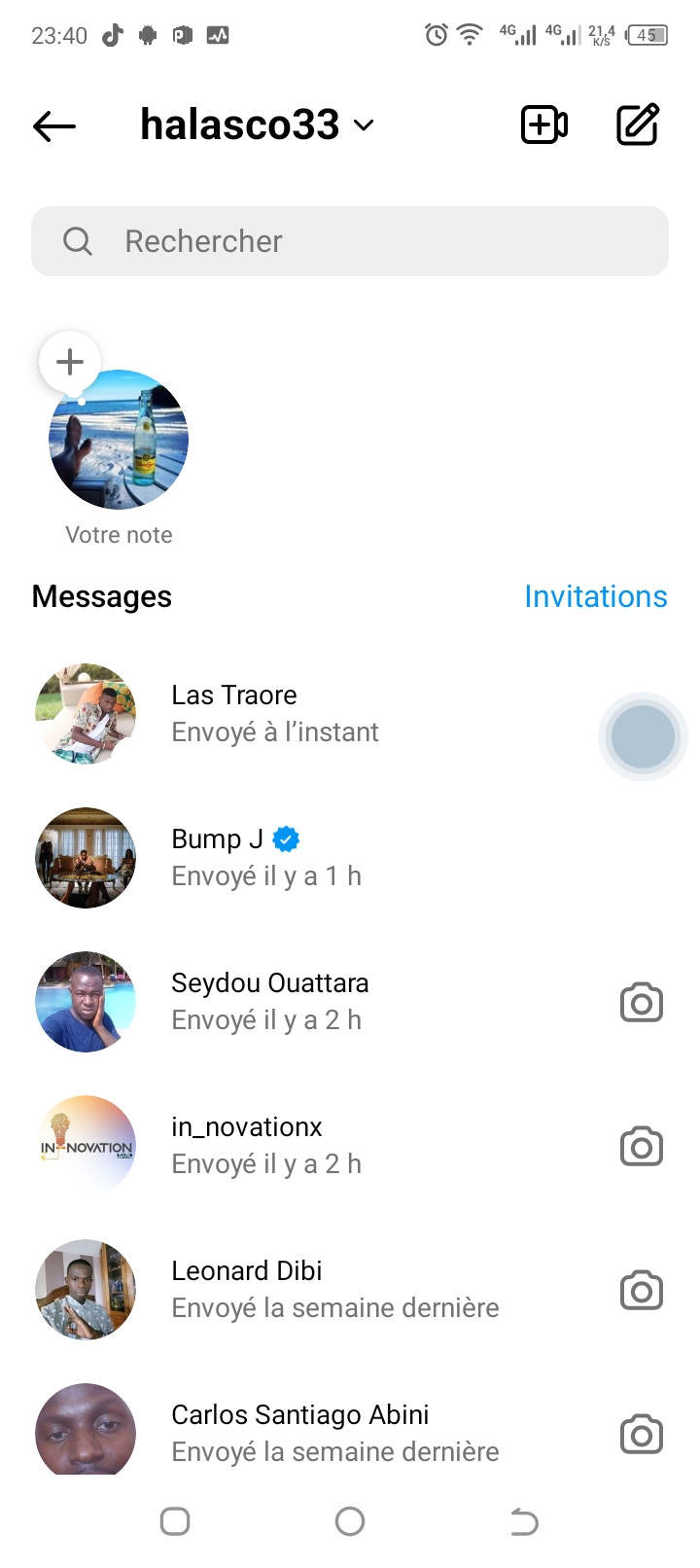This screenshot has height=1568, width=700.
Task: Open the Invitations link
Action: tap(595, 596)
